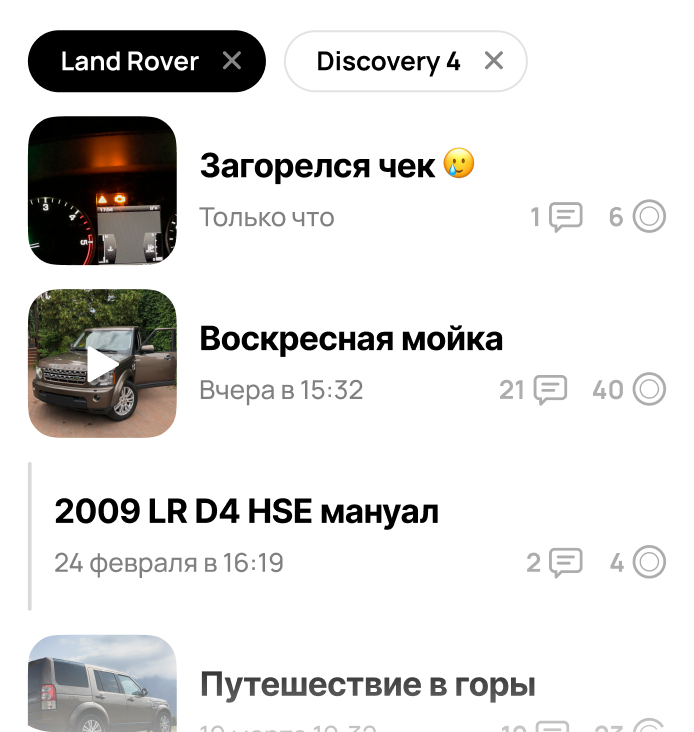Open the post Загорелся чек
Viewport: 694px width, 732px height.
coord(318,166)
